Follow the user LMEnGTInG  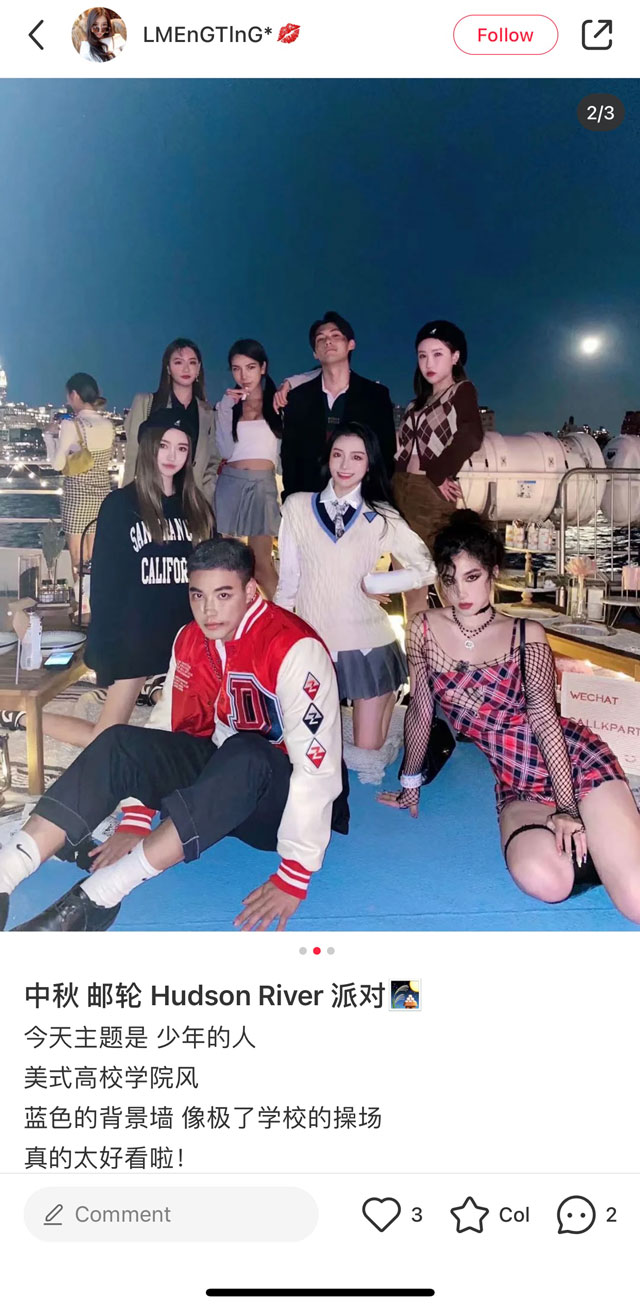(505, 35)
